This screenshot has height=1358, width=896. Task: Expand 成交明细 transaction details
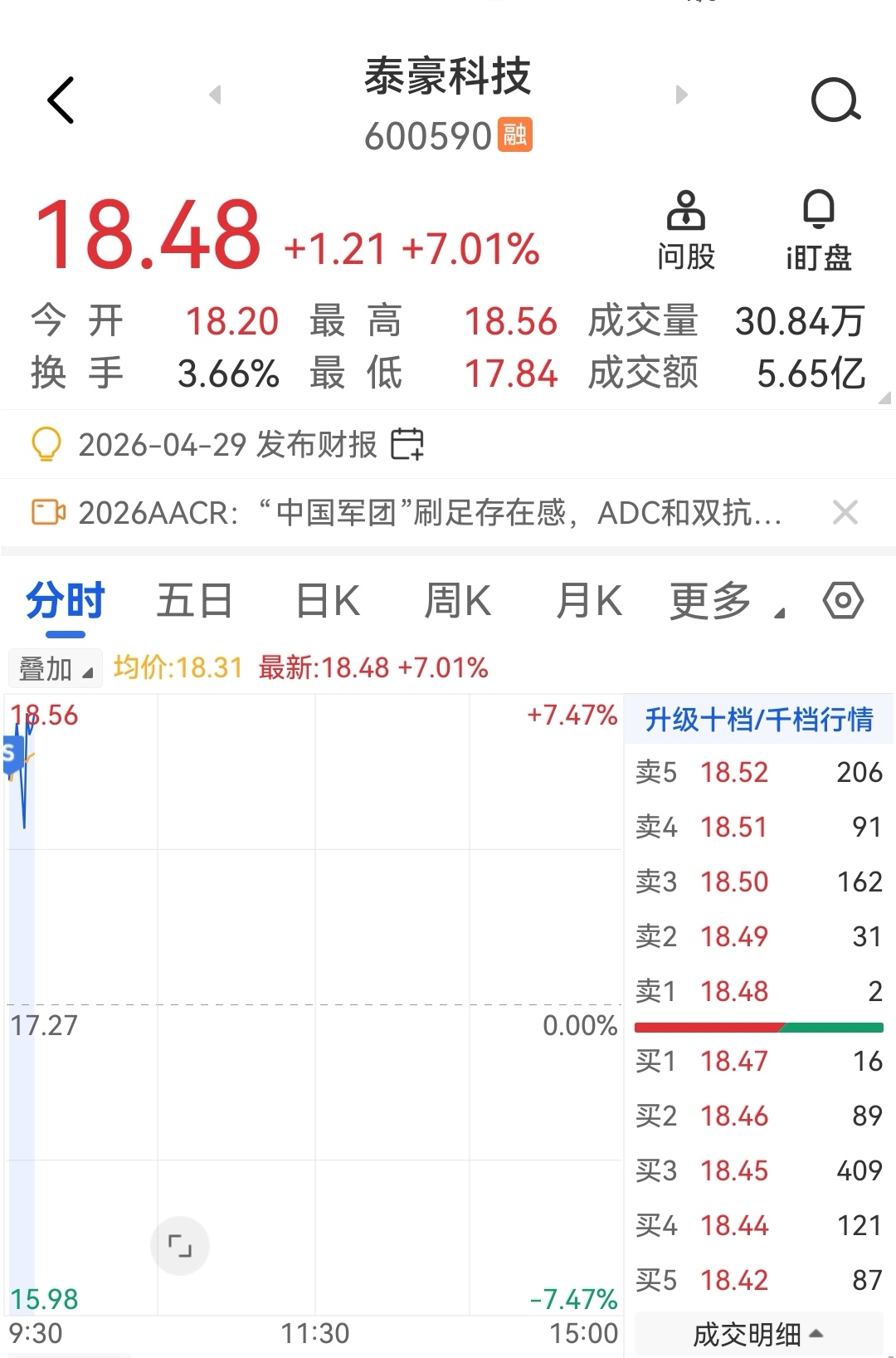point(758,1335)
